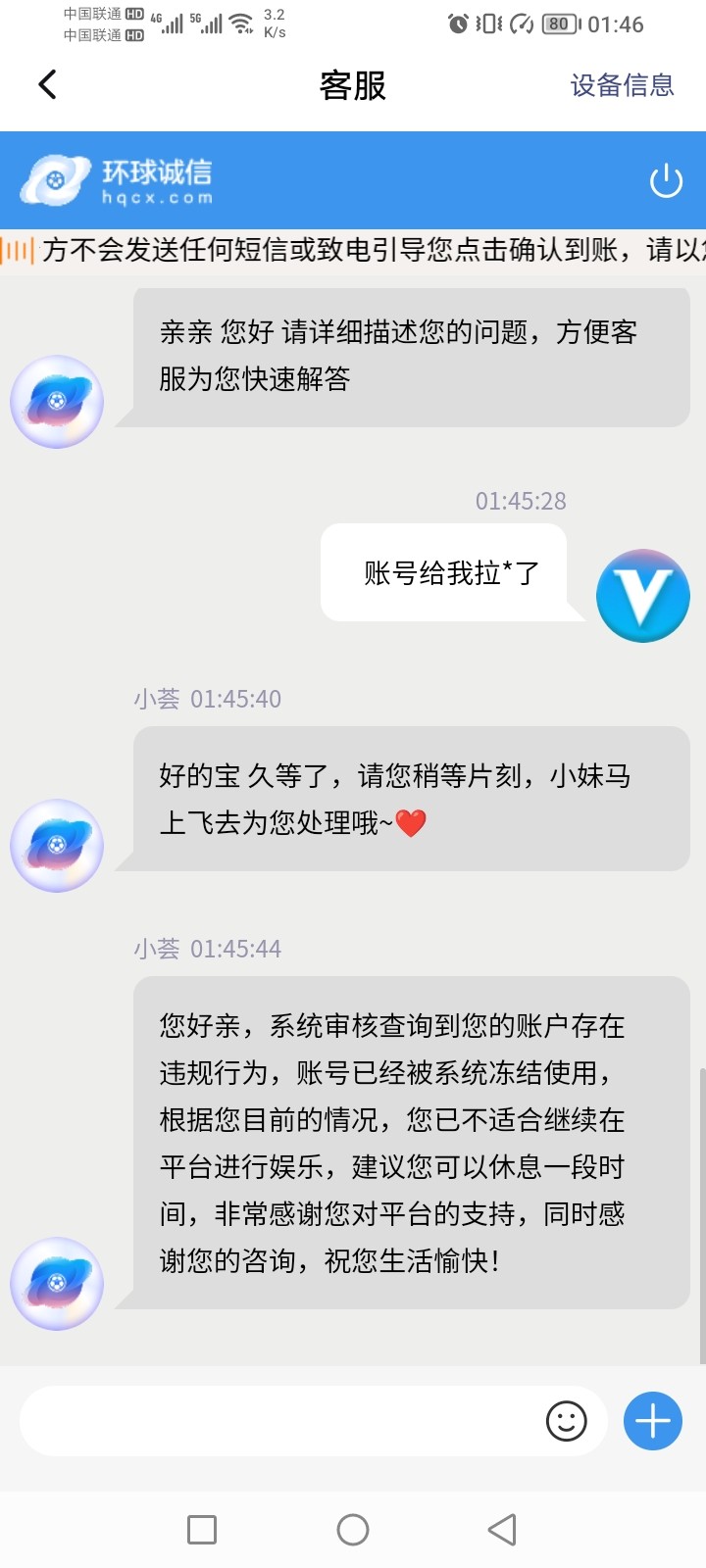Go back using the top-left arrow

[x=47, y=85]
